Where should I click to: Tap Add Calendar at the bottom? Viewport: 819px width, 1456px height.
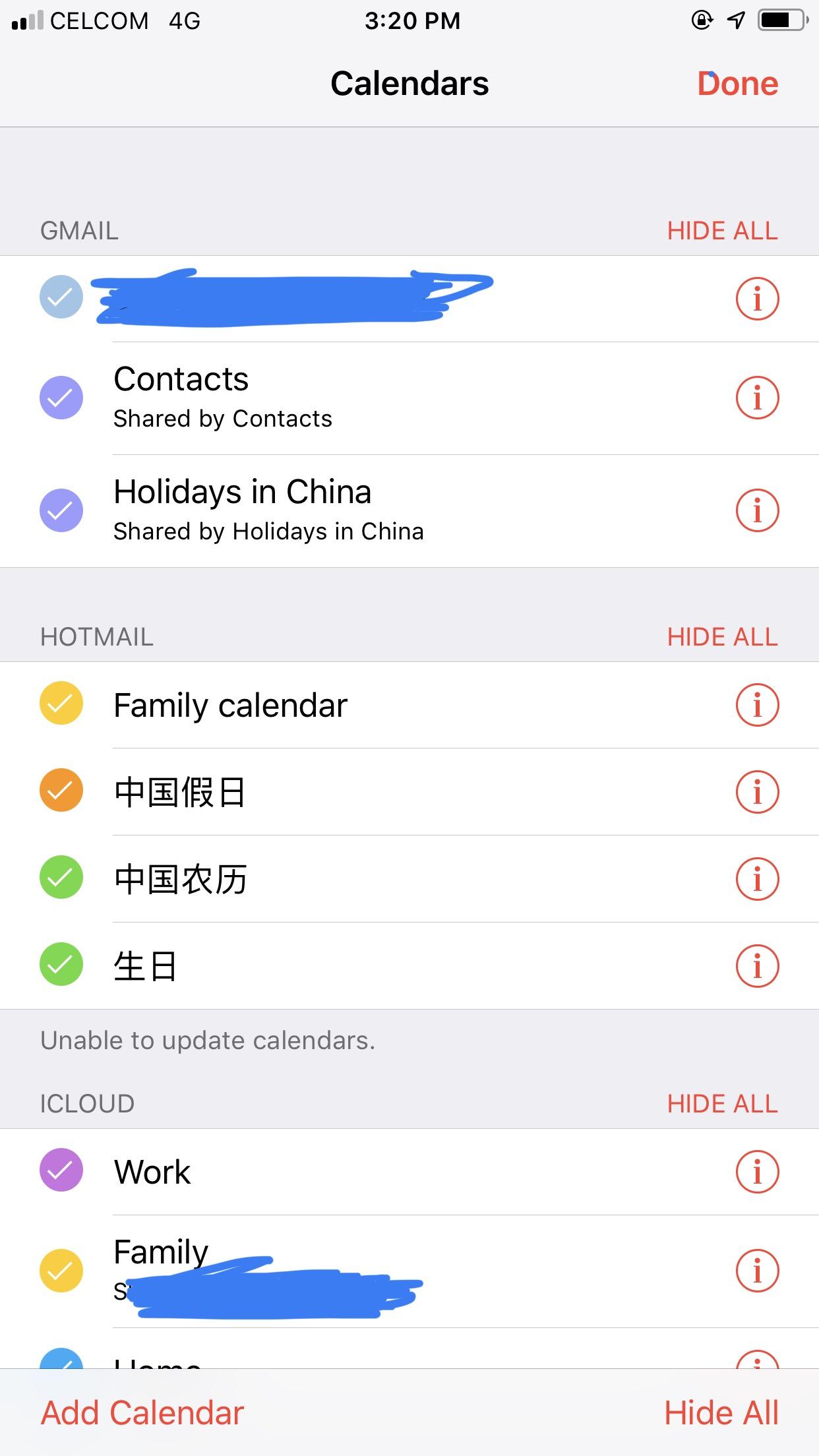pos(142,1411)
